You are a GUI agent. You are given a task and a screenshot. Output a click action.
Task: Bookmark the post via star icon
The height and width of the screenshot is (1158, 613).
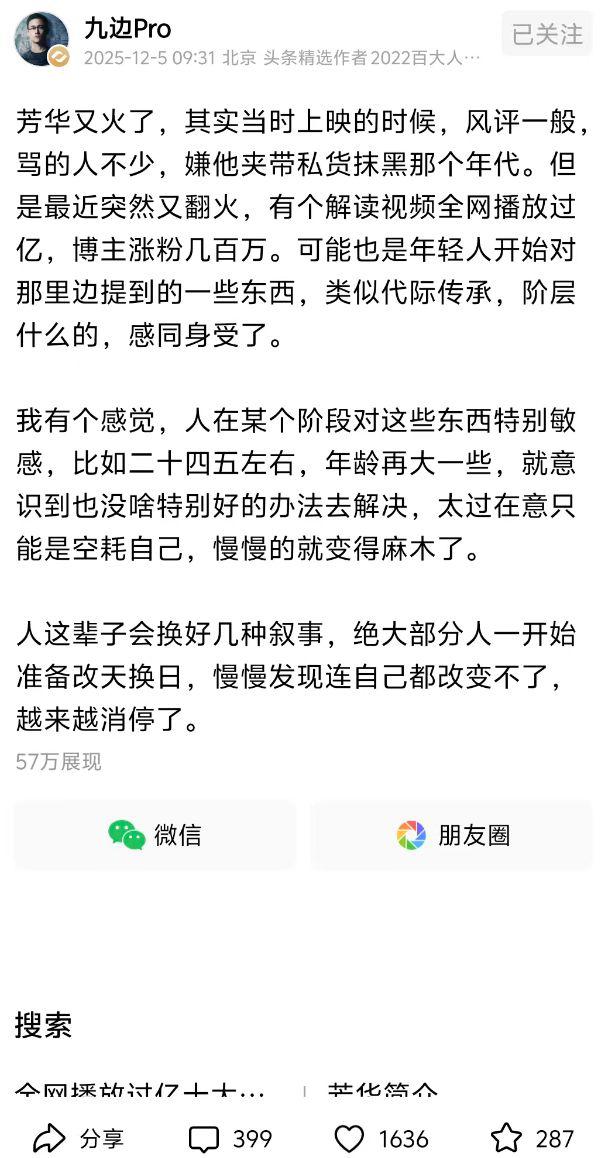(x=533, y=1138)
